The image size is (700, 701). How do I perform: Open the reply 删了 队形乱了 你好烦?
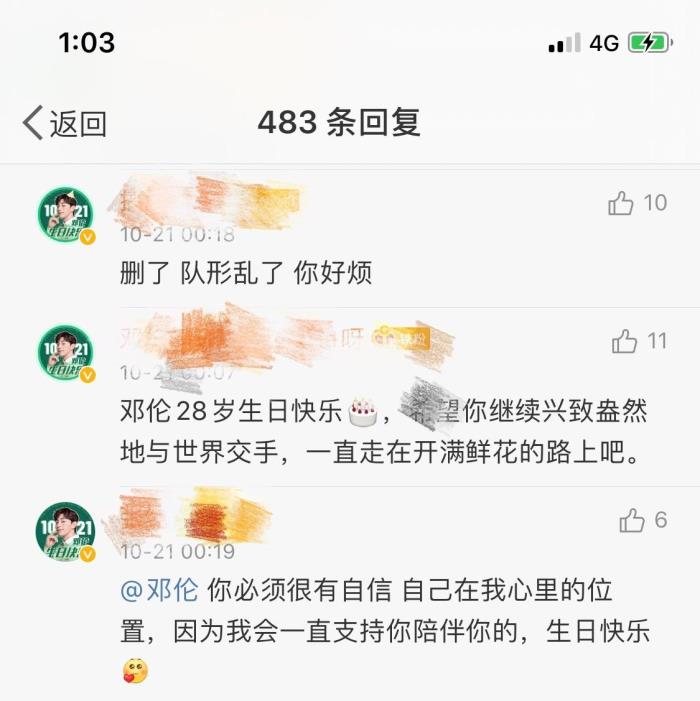[245, 273]
